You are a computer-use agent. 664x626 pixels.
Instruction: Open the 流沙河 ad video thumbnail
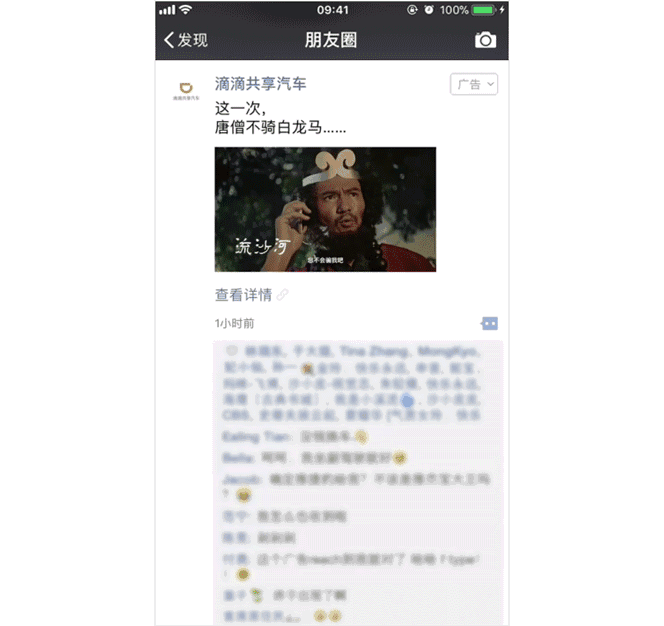325,209
